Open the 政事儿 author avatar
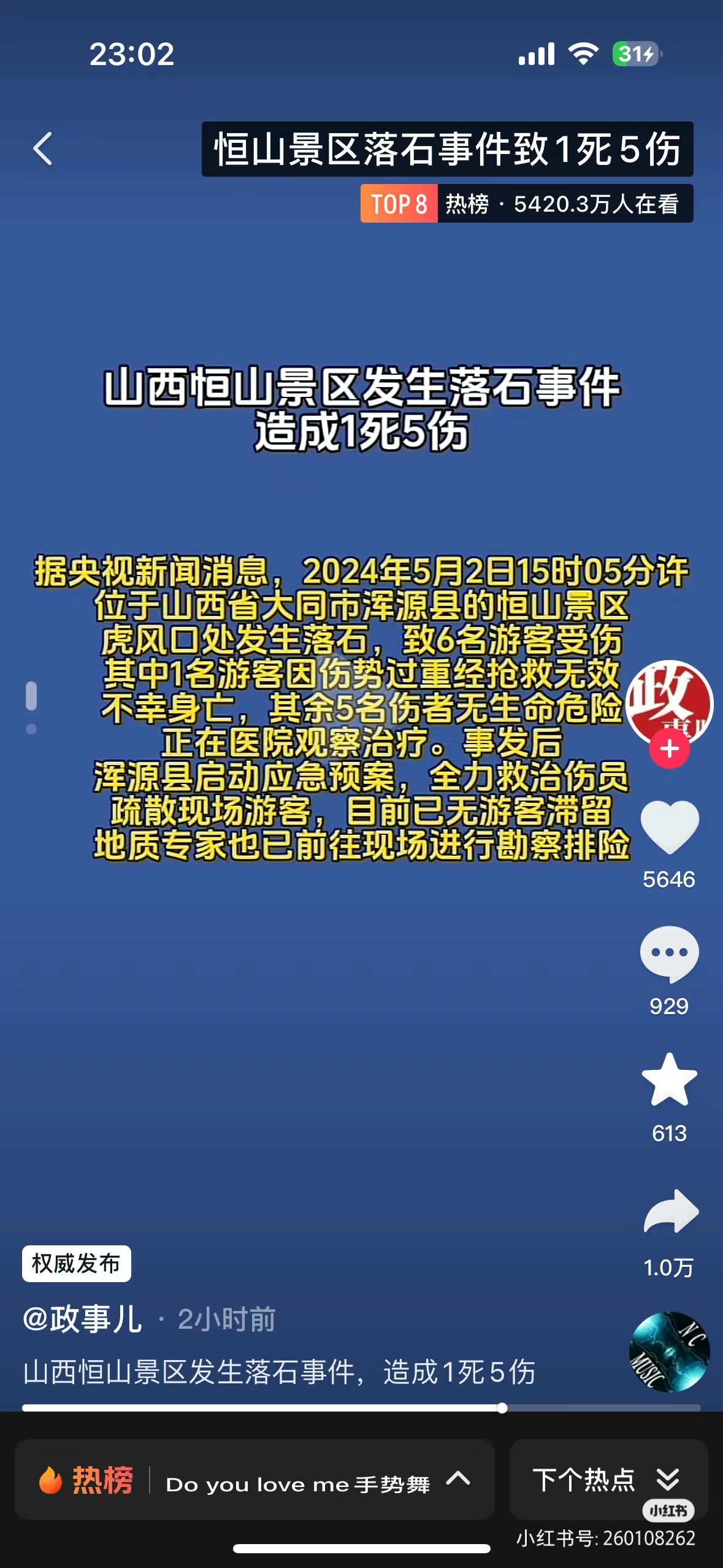 click(x=669, y=701)
